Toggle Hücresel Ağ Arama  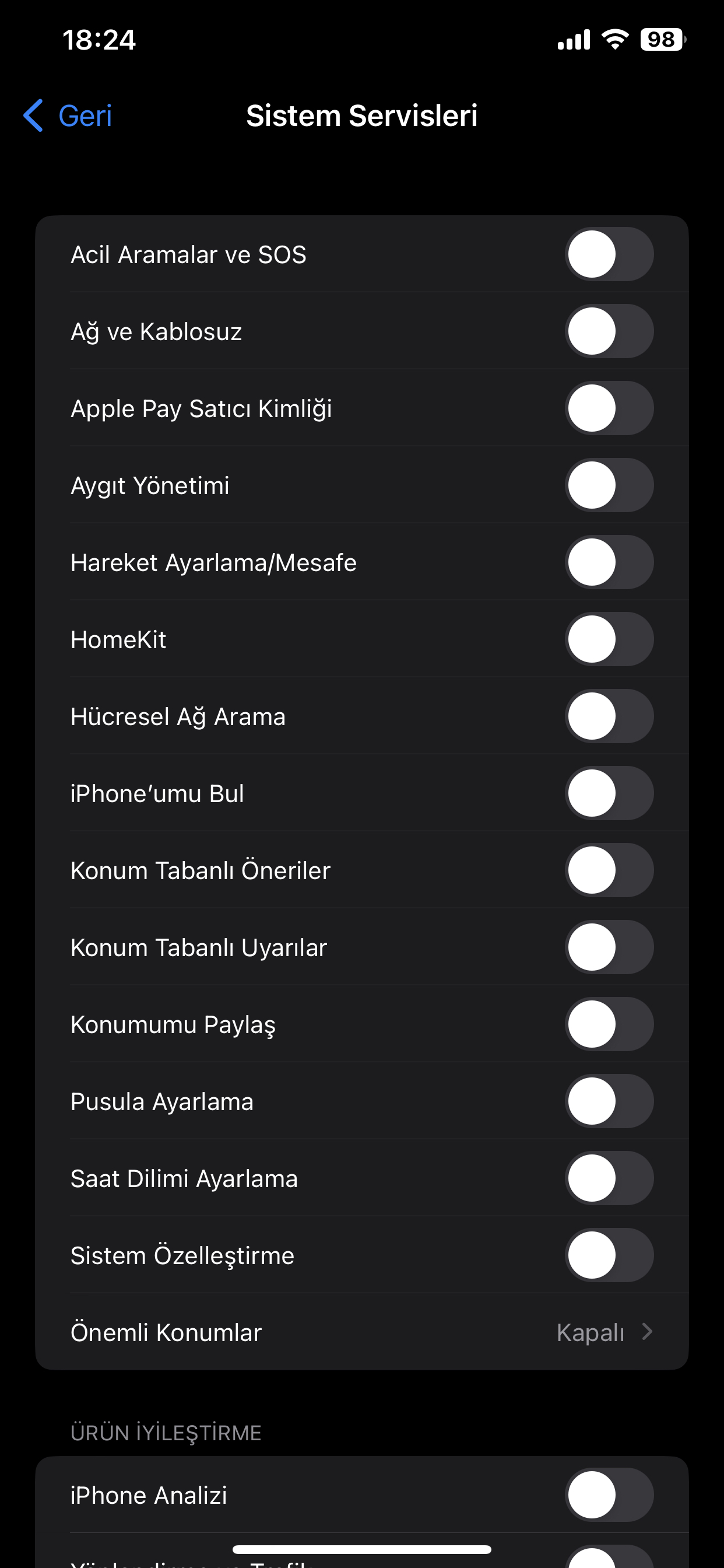point(609,716)
